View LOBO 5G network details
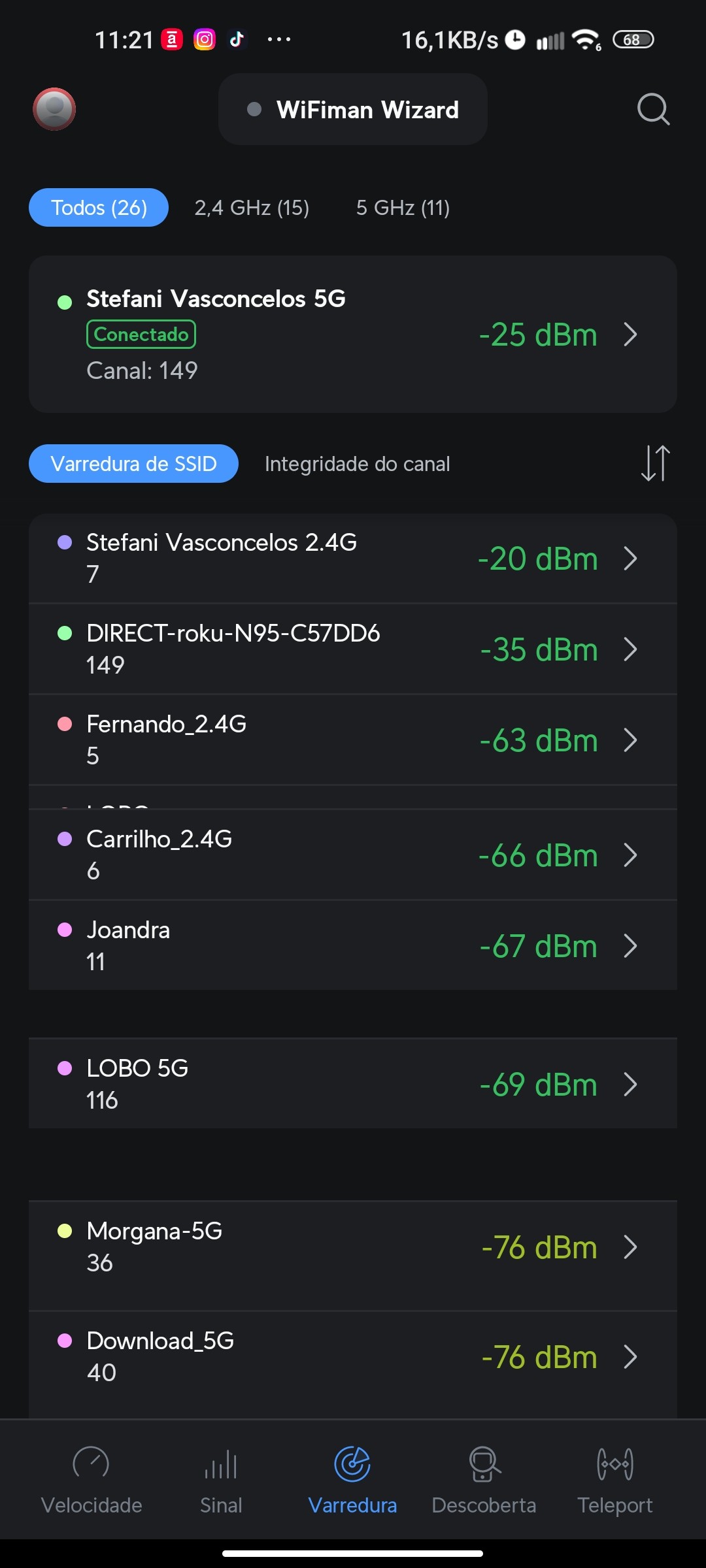Viewport: 706px width, 1568px height. pos(353,1085)
